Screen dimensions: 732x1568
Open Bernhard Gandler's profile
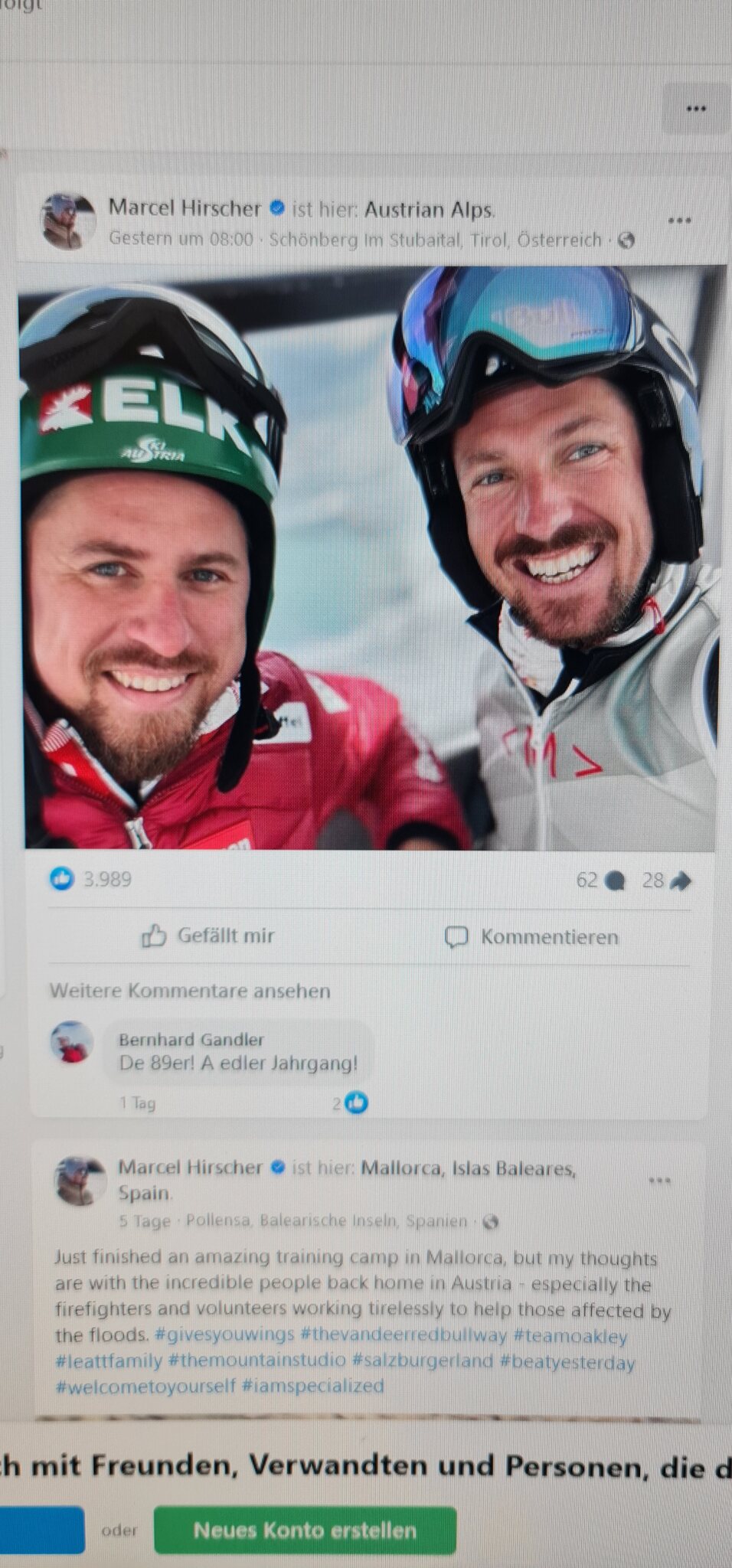tap(191, 1040)
